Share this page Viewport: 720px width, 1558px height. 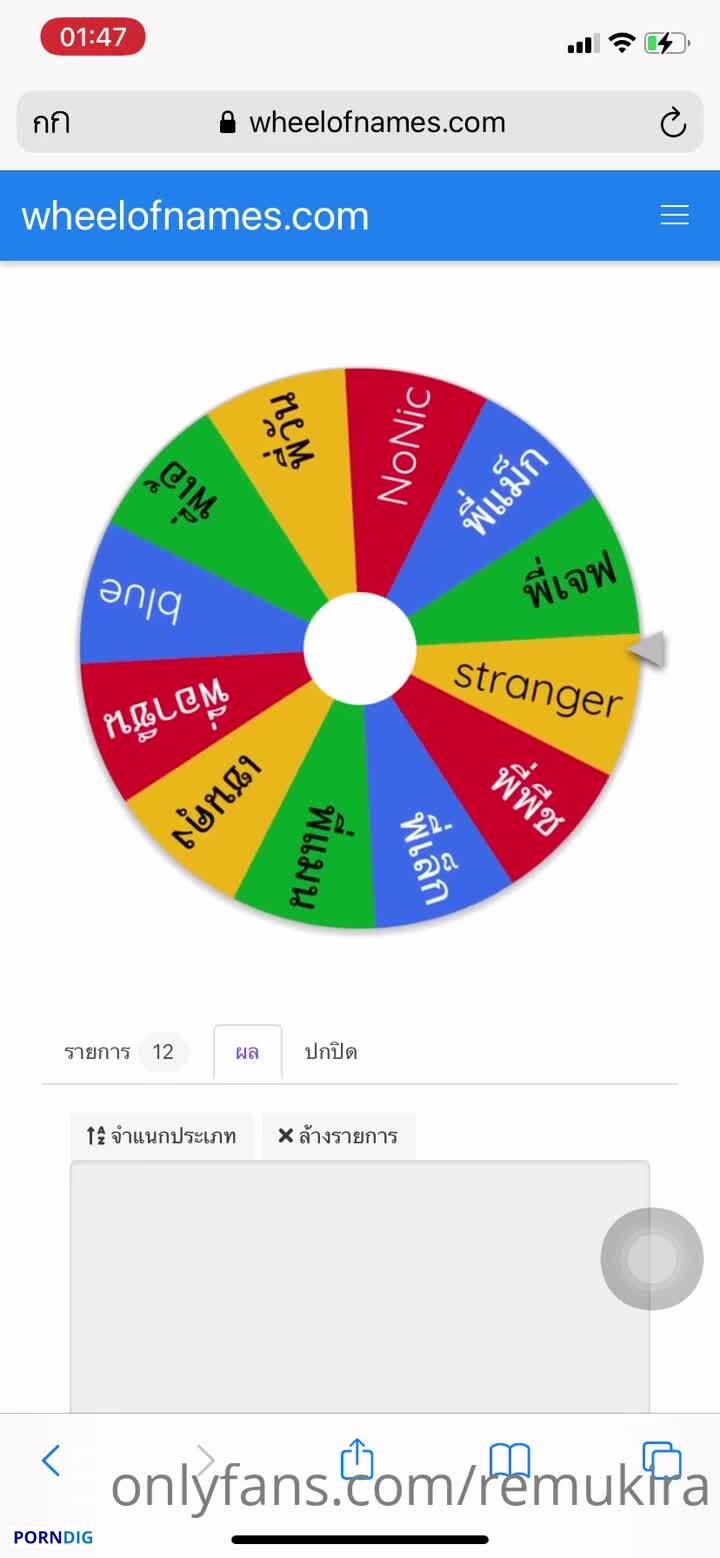click(357, 1461)
